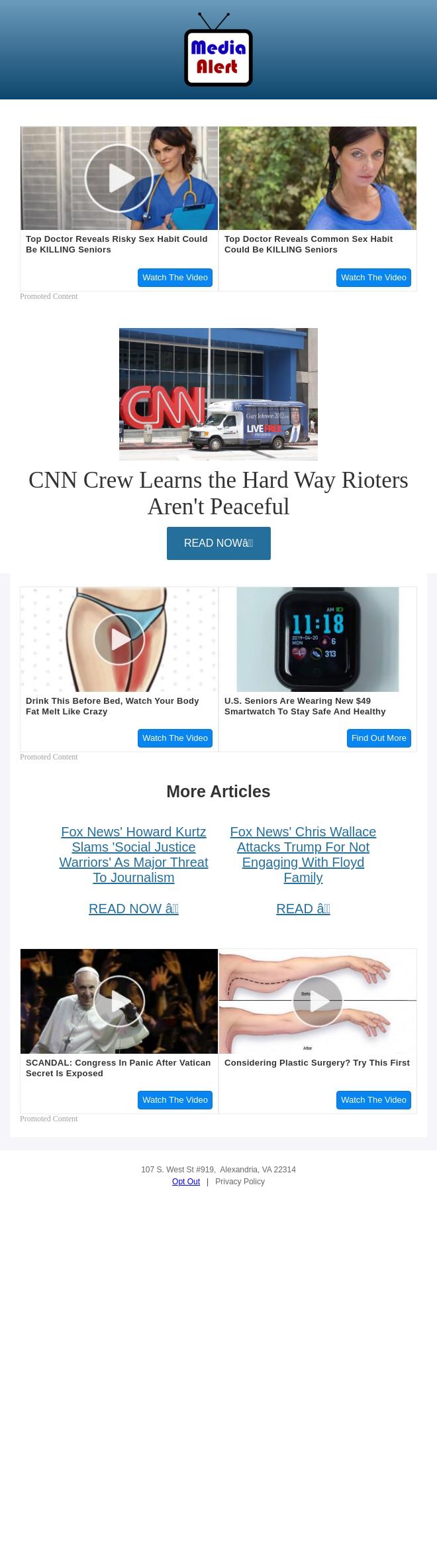Watch the video about Common Sex Habit
The image size is (437, 1568).
point(373,278)
